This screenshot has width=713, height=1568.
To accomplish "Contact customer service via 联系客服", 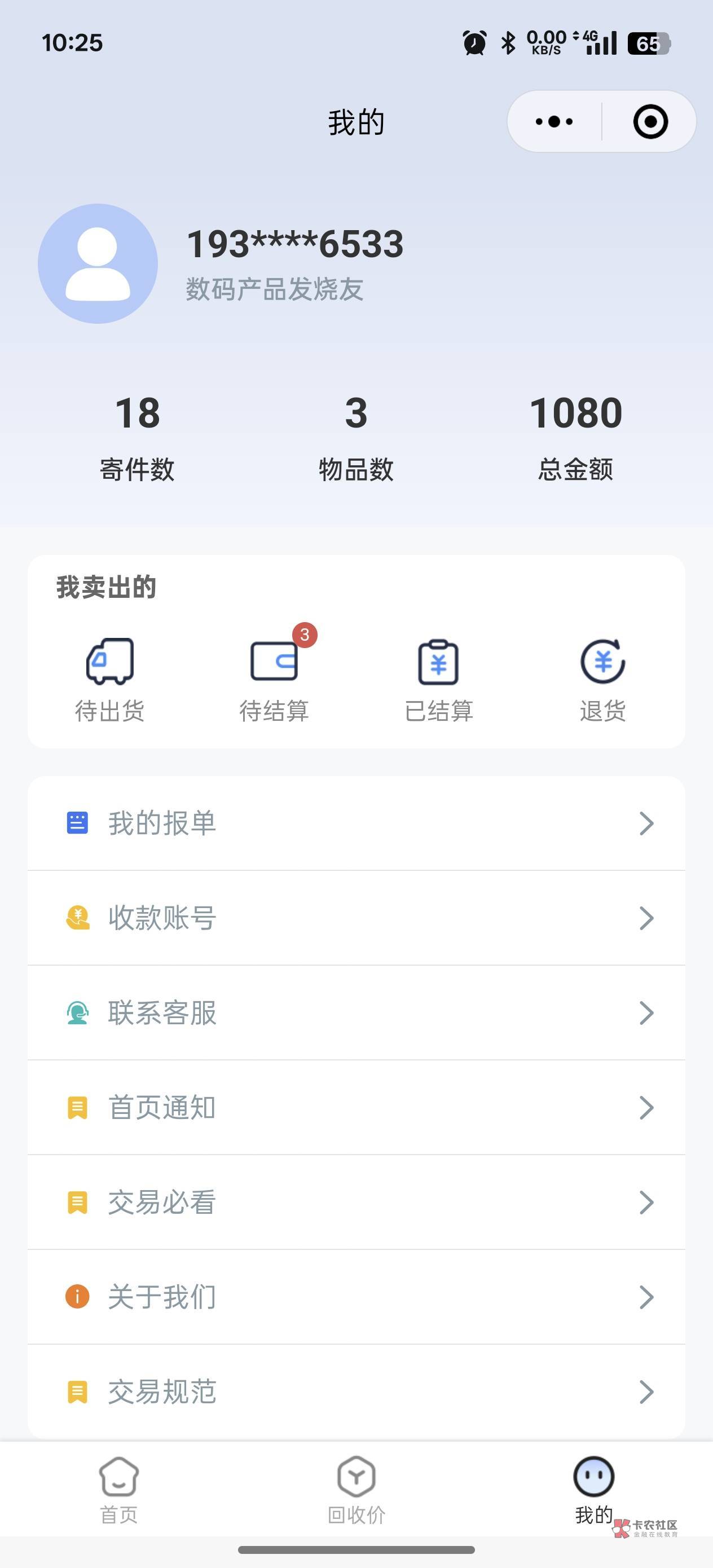I will 356,1013.
